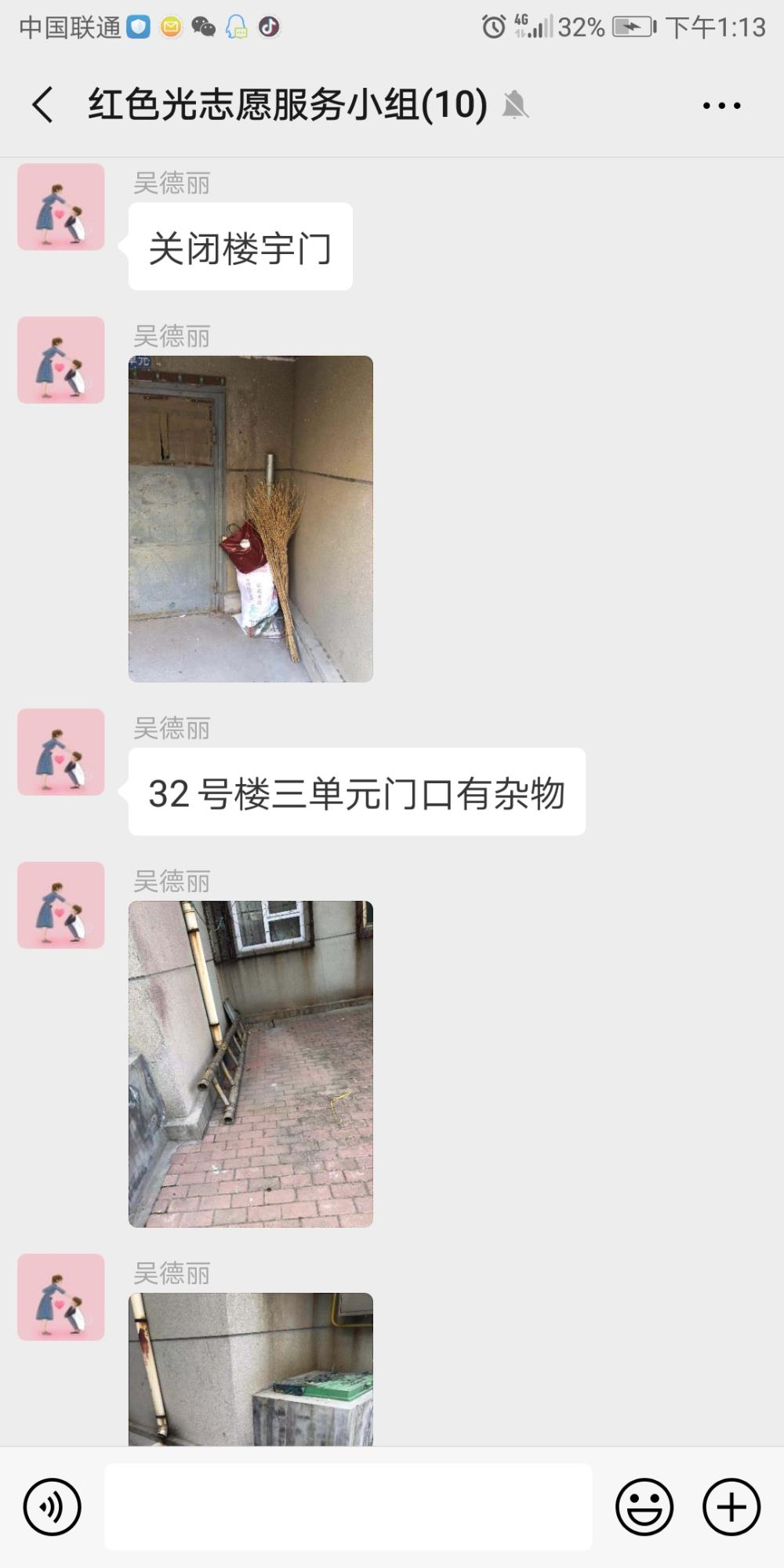
Task: Open 吴德丽's avatar beside 关闭楼宇门 message
Action: 61,207
